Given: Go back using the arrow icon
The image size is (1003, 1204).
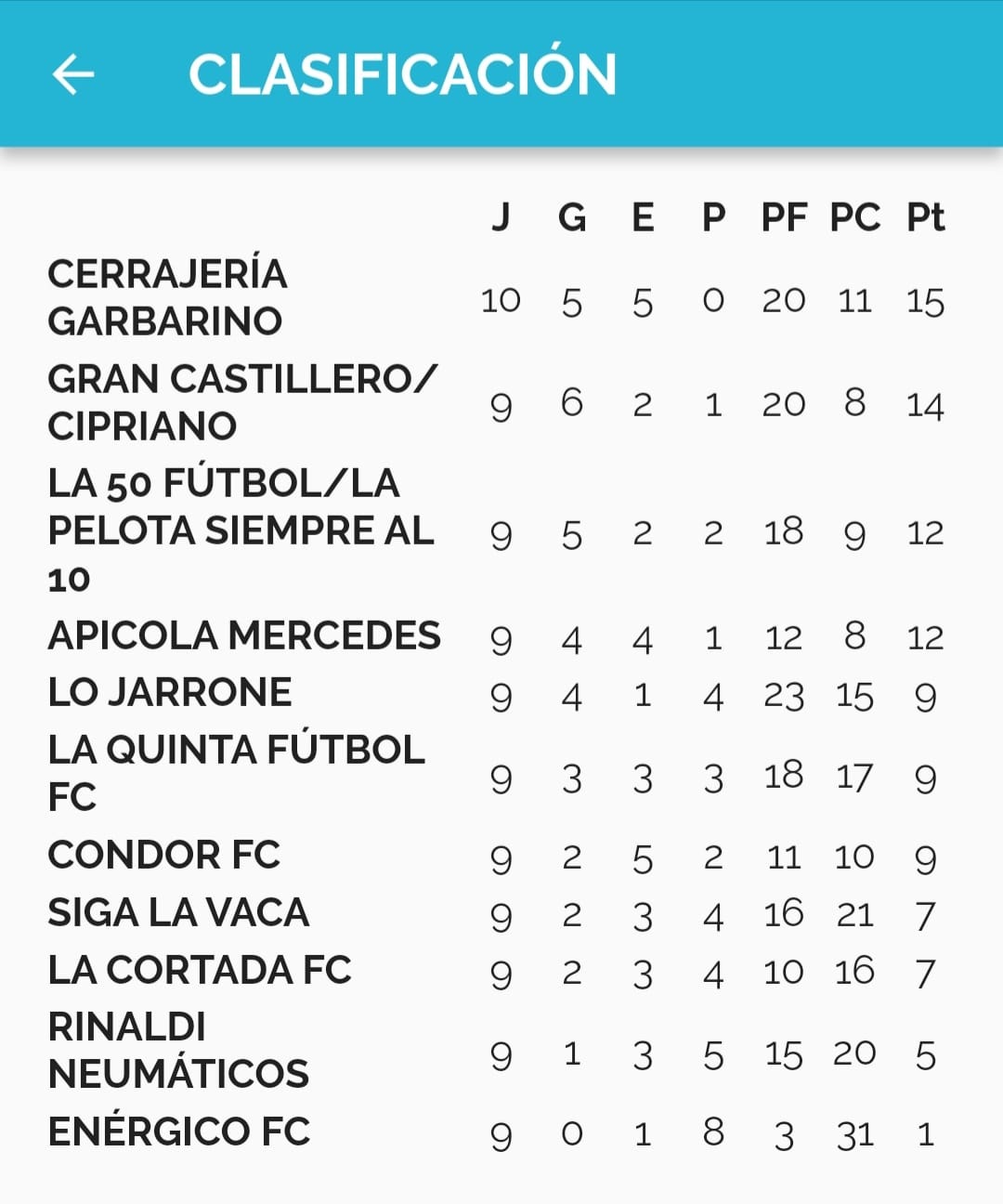Looking at the screenshot, I should [73, 74].
